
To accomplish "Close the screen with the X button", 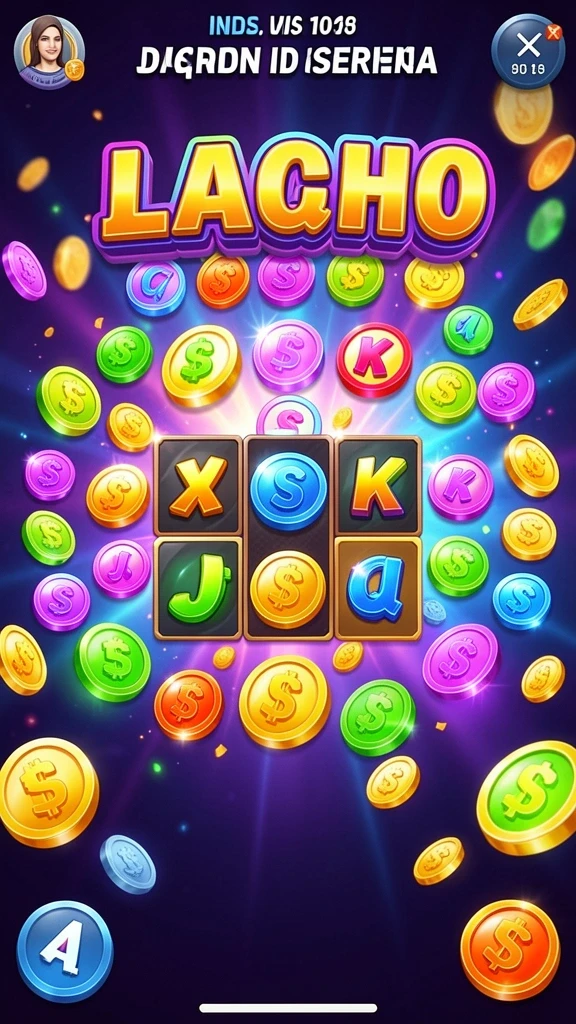I will coord(528,52).
